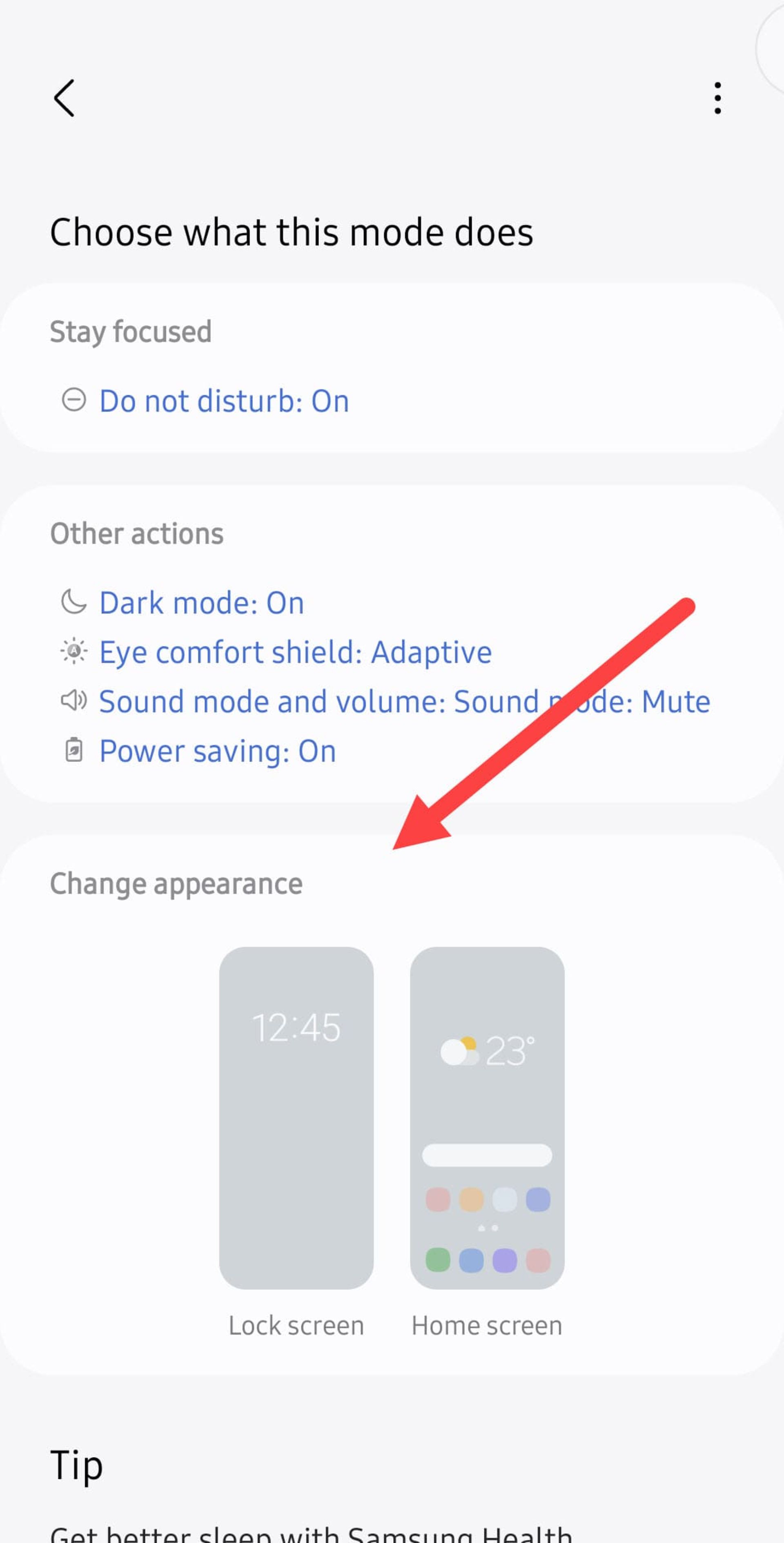Go back using the top arrow
The width and height of the screenshot is (784, 1543).
64,98
